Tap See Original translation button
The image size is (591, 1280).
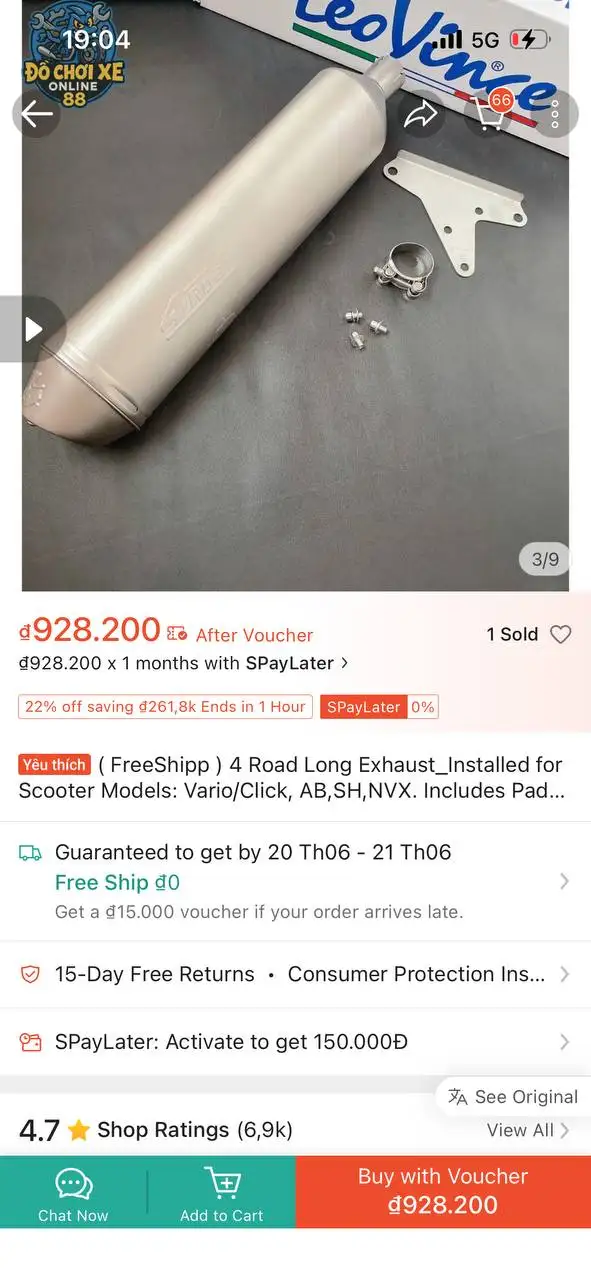pyautogui.click(x=514, y=1097)
